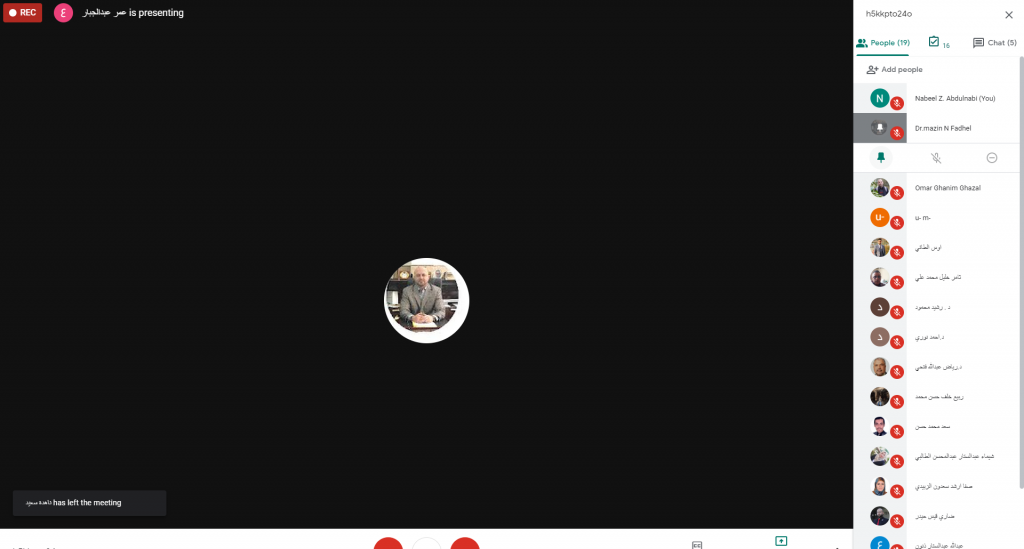Turn on captions with the CC icon
The width and height of the screenshot is (1024, 549).
coord(697,544)
